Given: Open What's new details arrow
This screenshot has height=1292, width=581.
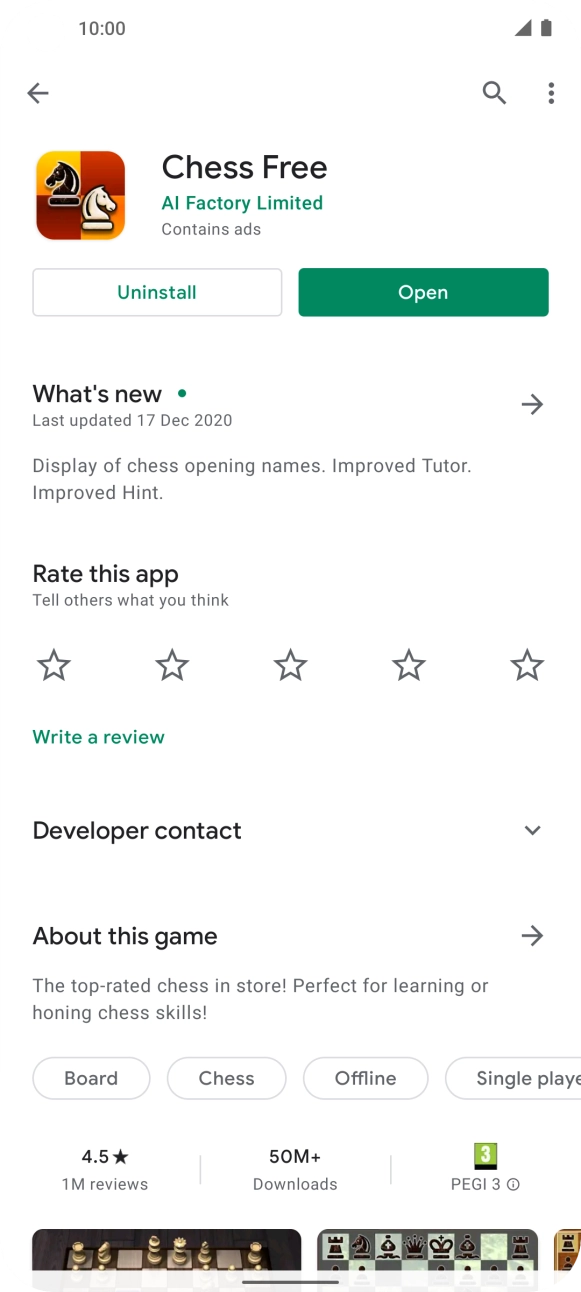Looking at the screenshot, I should tap(532, 404).
